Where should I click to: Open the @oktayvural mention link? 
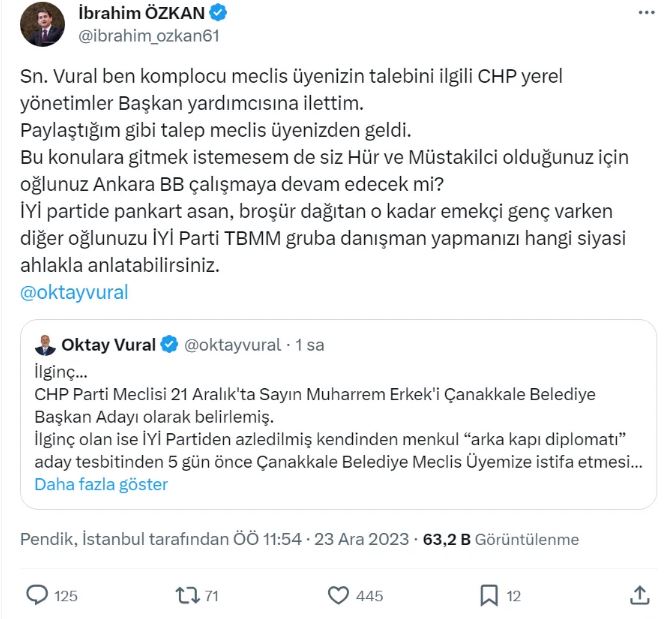pyautogui.click(x=74, y=293)
